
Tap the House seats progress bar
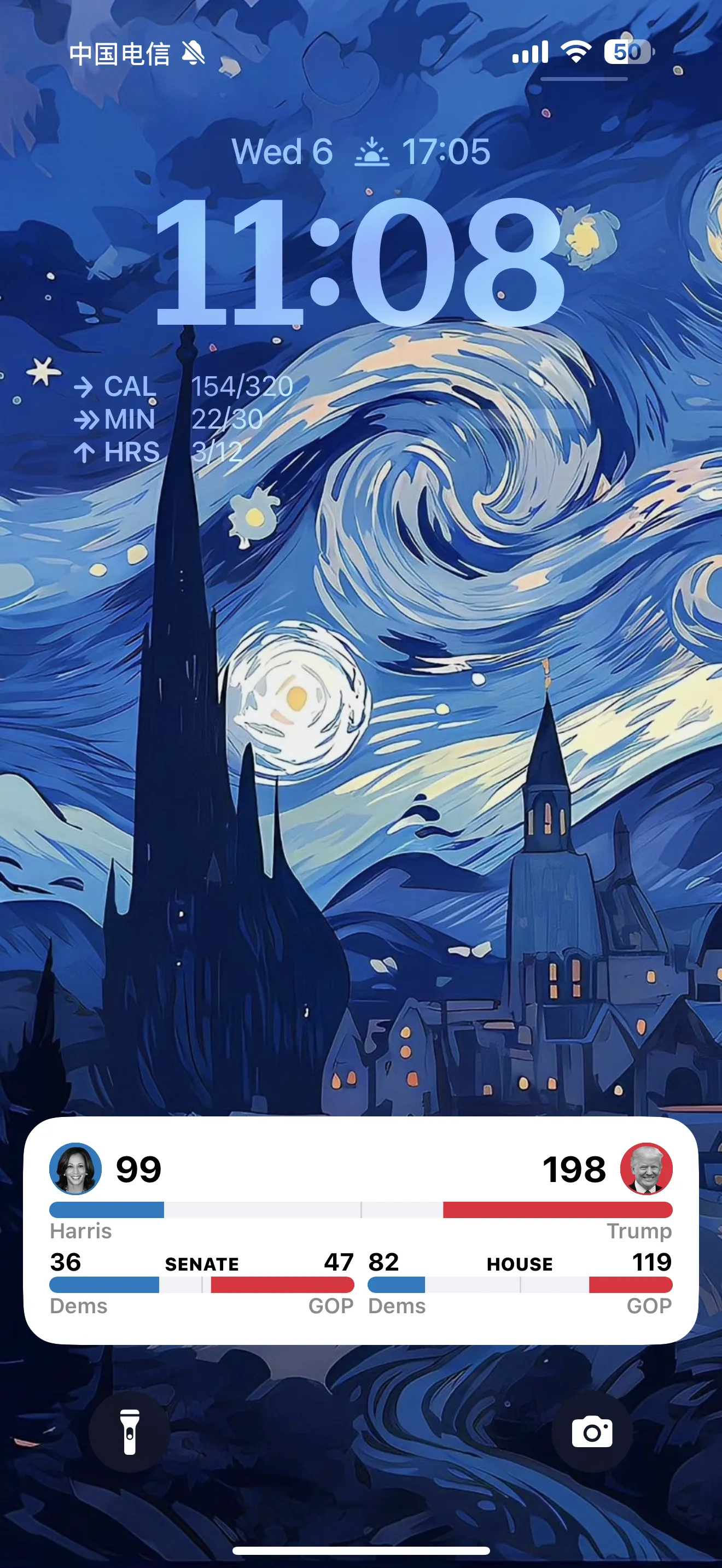tap(519, 1285)
